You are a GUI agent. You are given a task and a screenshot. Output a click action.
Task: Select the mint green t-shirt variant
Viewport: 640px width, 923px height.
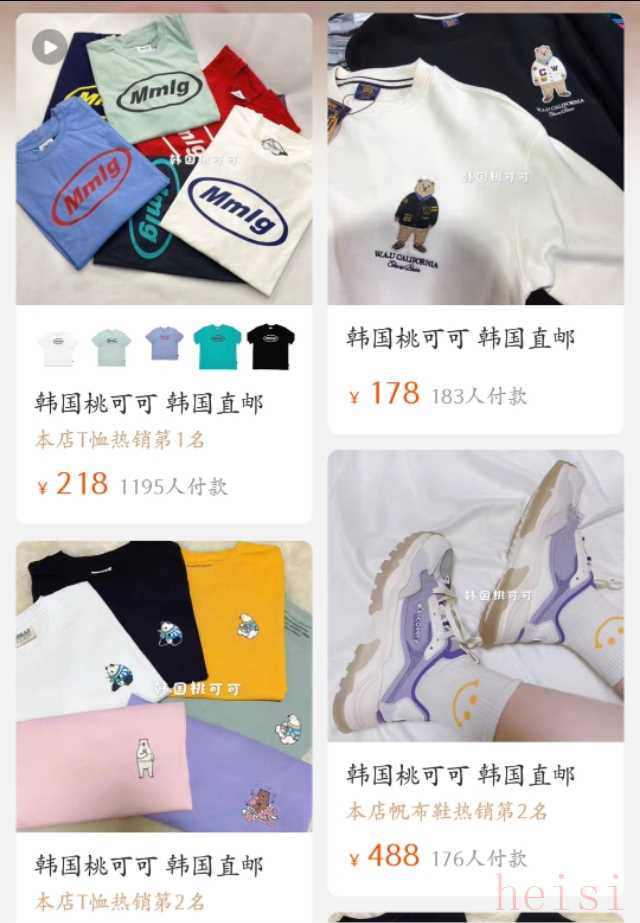(111, 348)
